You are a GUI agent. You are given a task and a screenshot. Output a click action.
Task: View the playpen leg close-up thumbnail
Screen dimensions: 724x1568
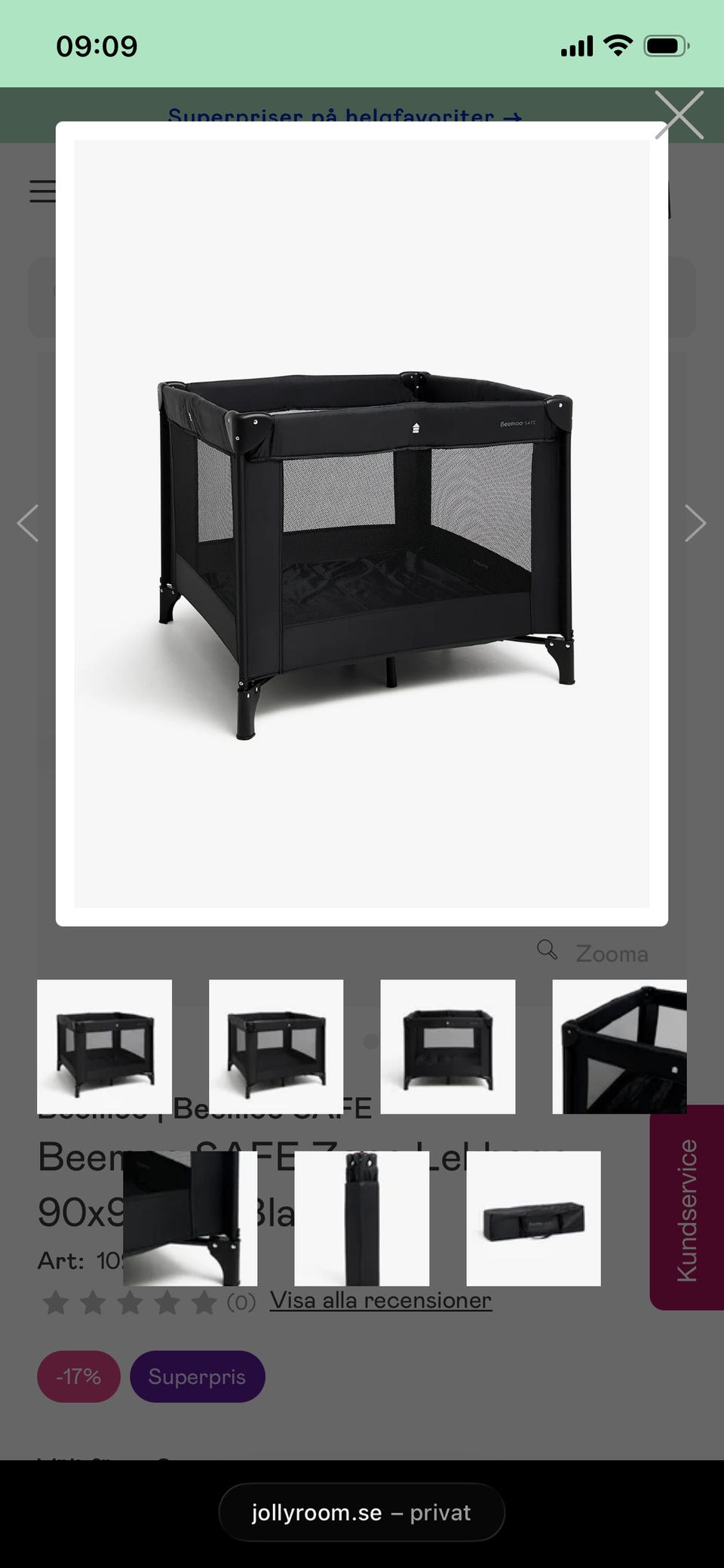(x=190, y=1218)
